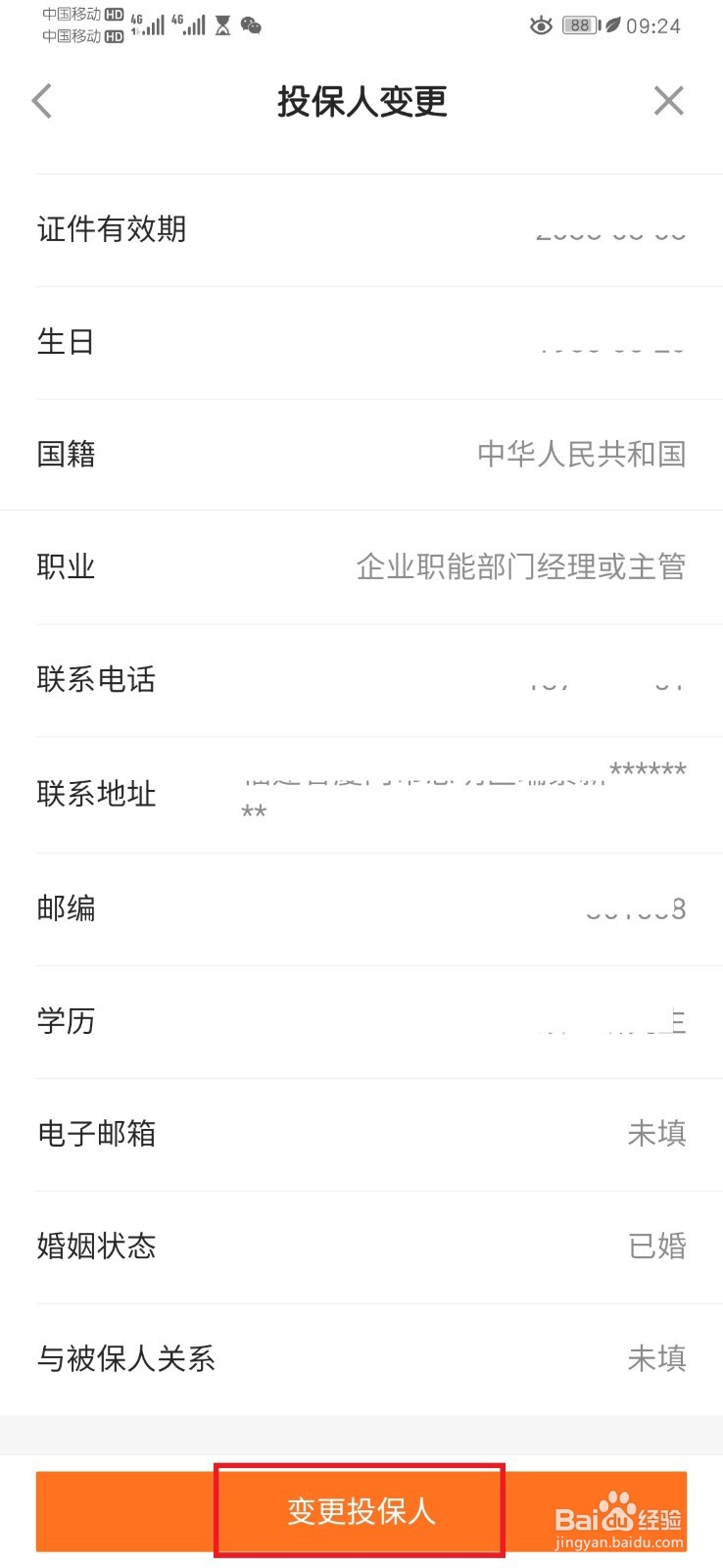This screenshot has width=723, height=1568.
Task: Tap the masked 联系电话 phone number value
Action: (607, 680)
